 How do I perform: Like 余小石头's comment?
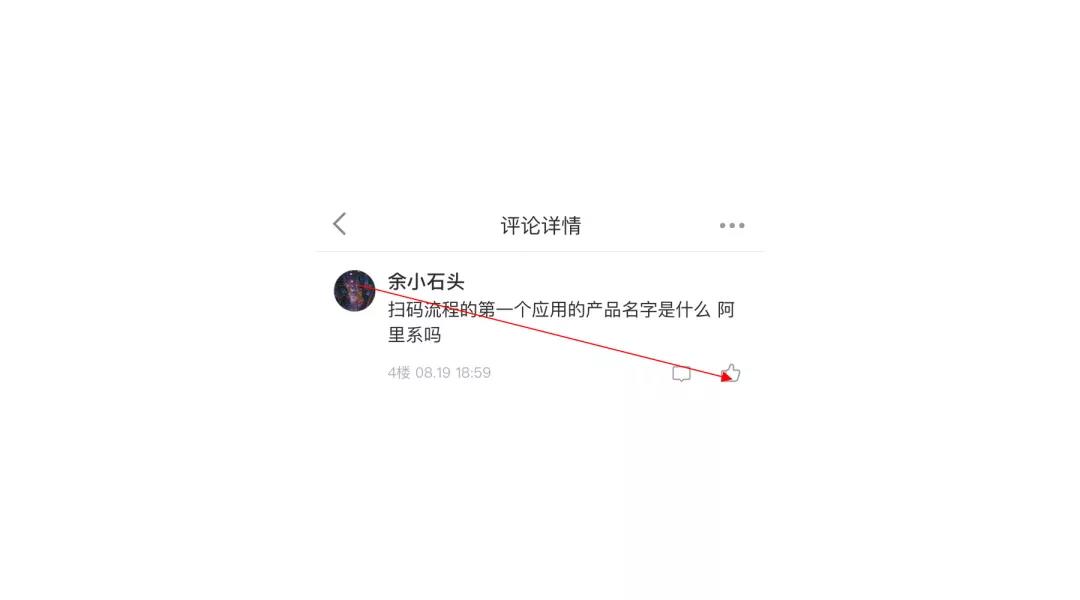click(x=731, y=374)
